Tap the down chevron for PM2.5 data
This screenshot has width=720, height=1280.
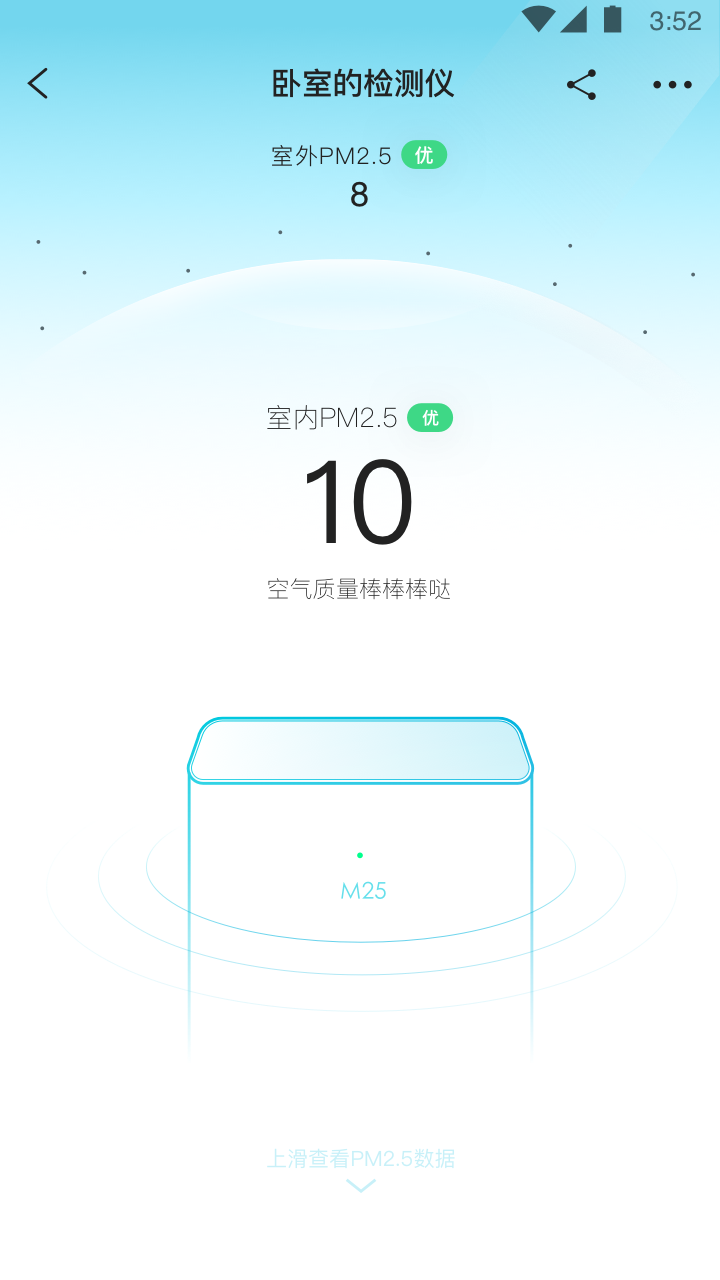point(360,1186)
